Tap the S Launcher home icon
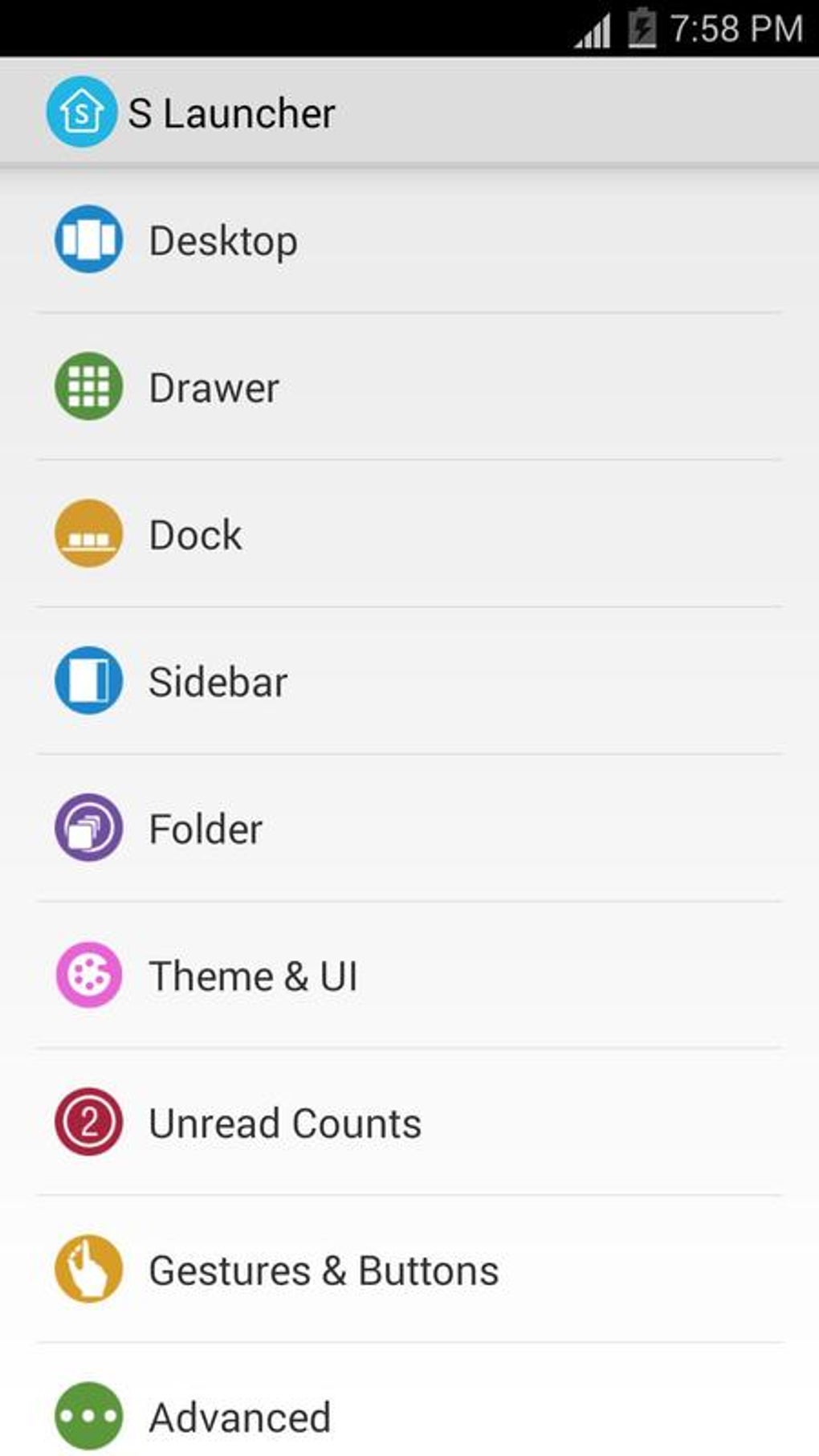The image size is (819, 1456). [x=81, y=112]
